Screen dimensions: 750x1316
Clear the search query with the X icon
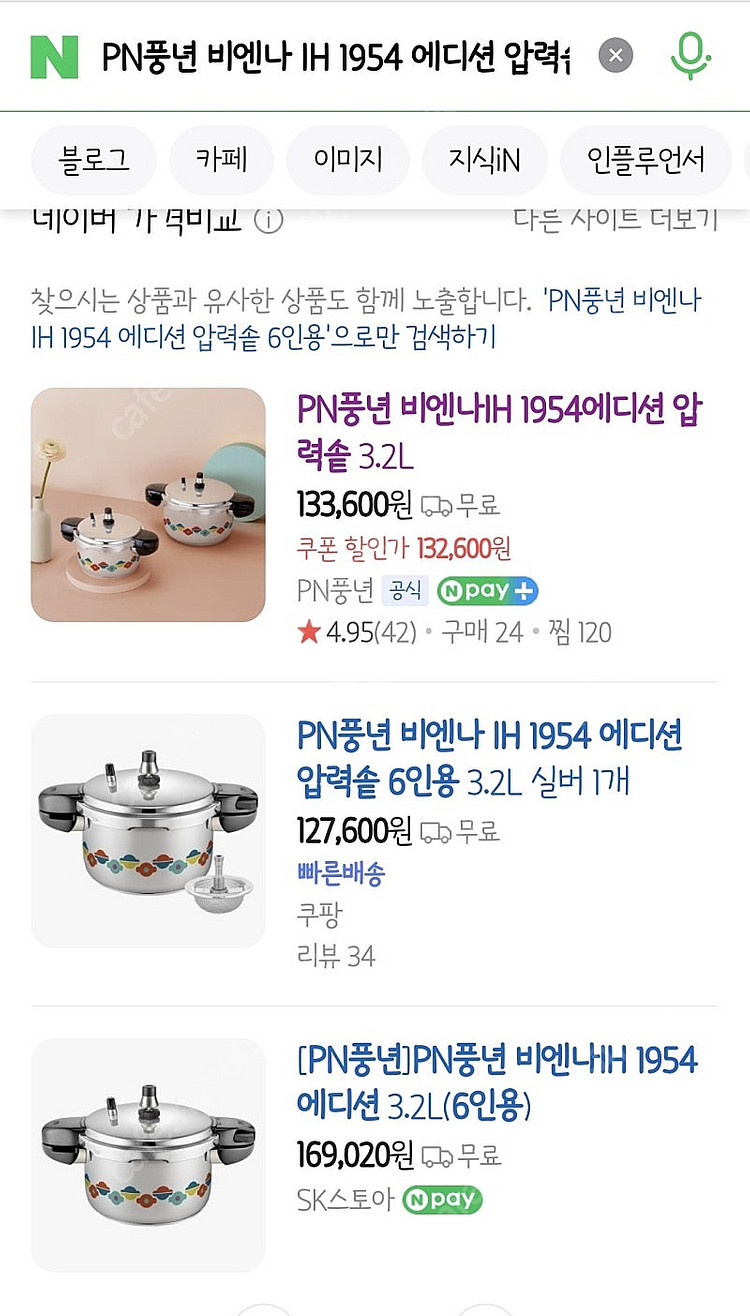point(615,56)
